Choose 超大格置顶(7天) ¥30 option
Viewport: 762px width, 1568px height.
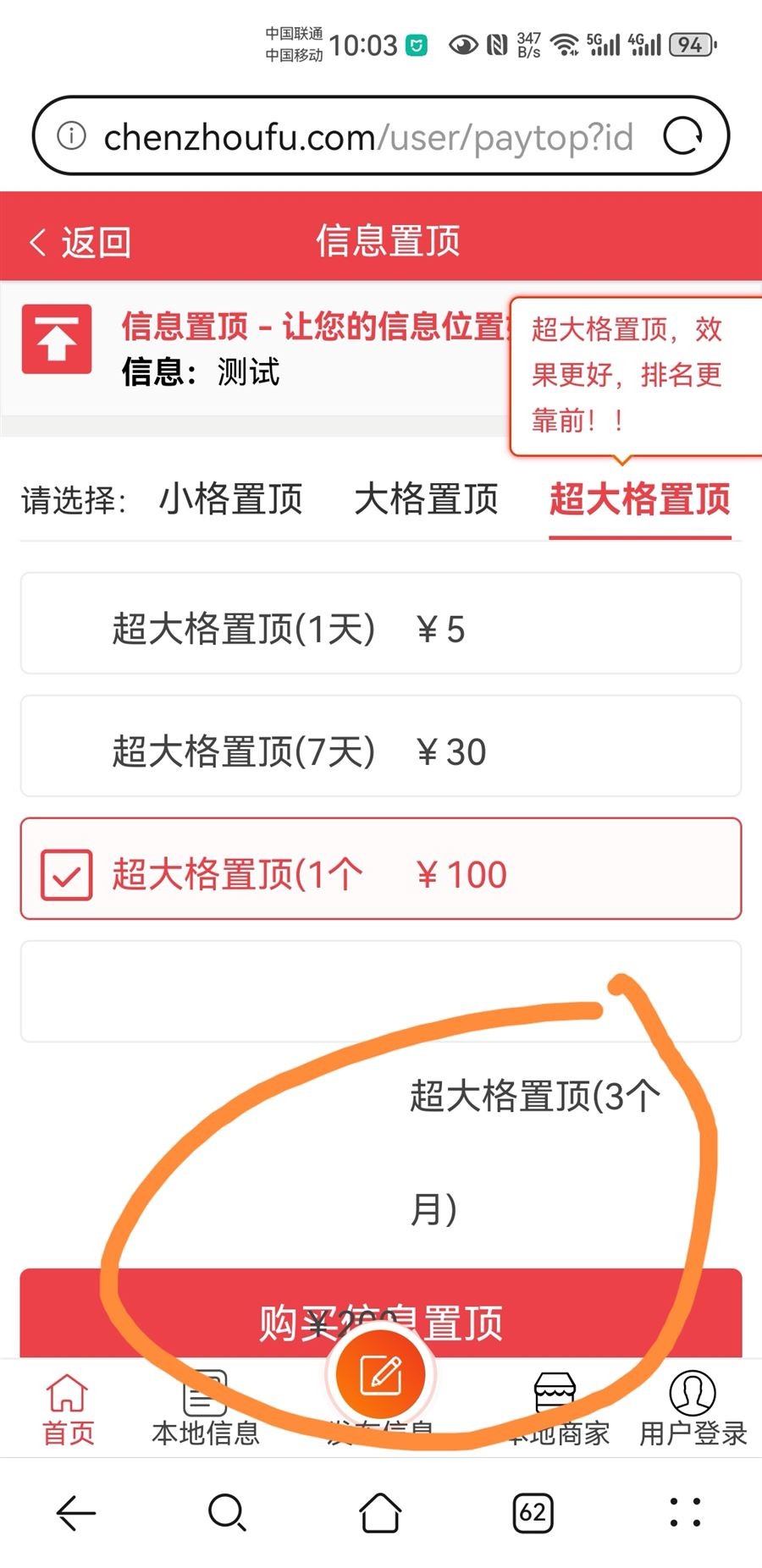point(381,745)
